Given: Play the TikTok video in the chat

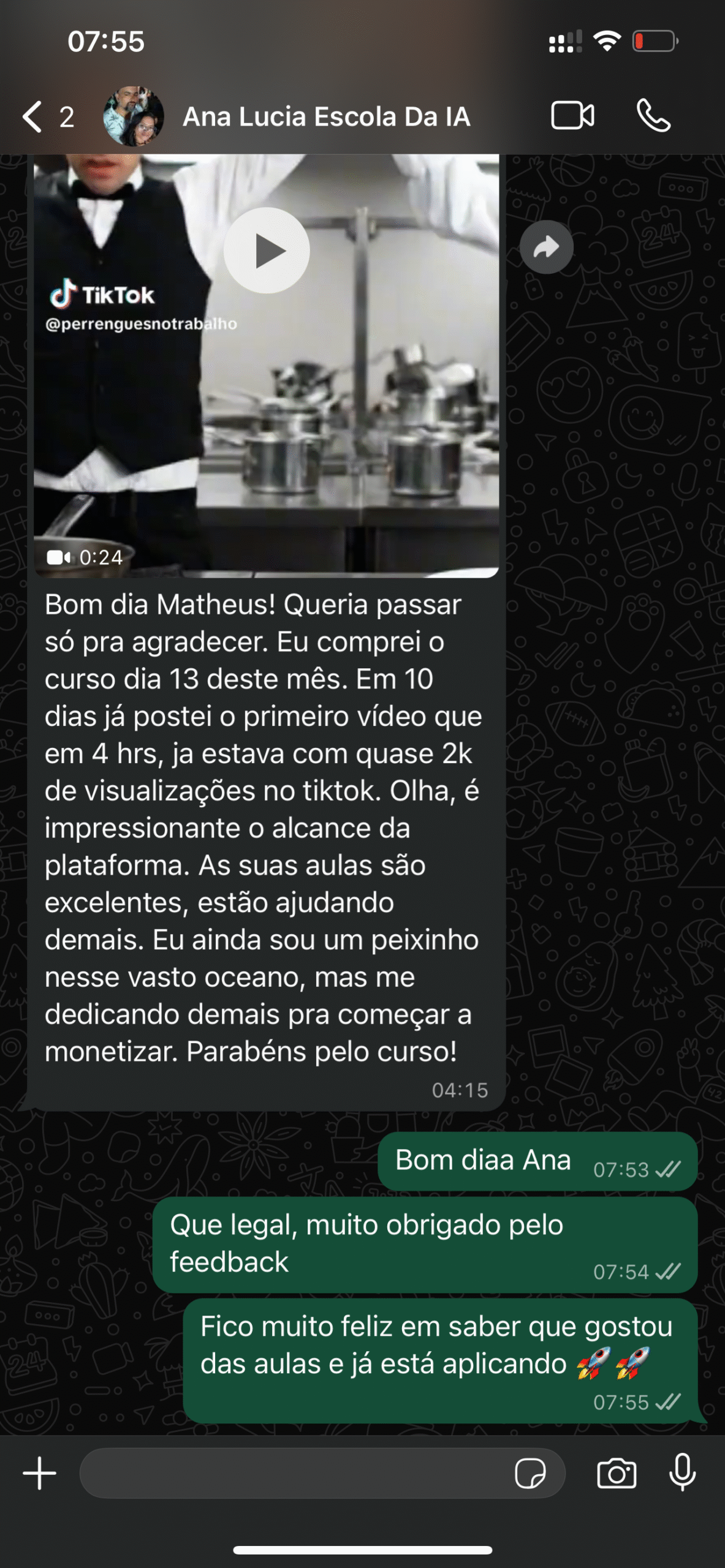Looking at the screenshot, I should point(267,251).
